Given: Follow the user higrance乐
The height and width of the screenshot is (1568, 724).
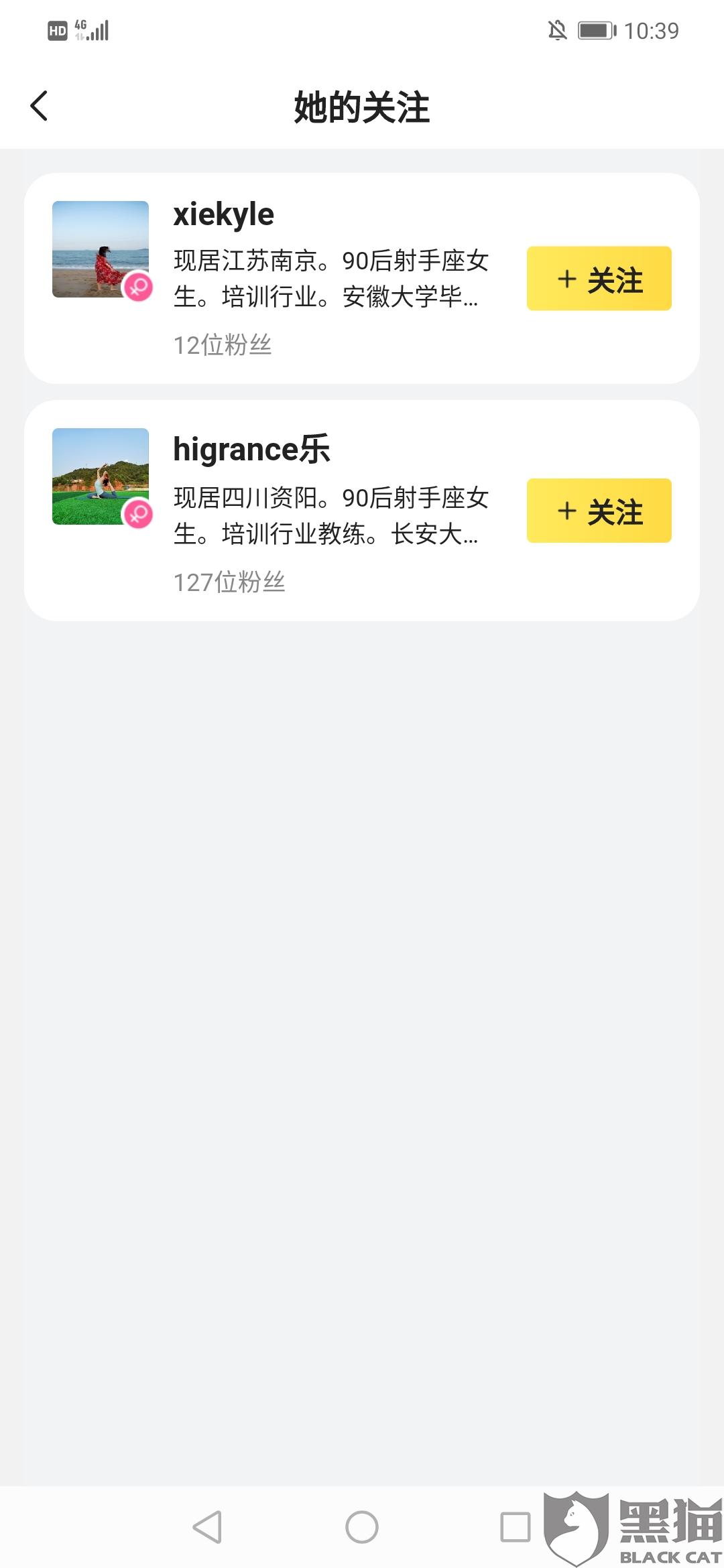Looking at the screenshot, I should coord(599,511).
